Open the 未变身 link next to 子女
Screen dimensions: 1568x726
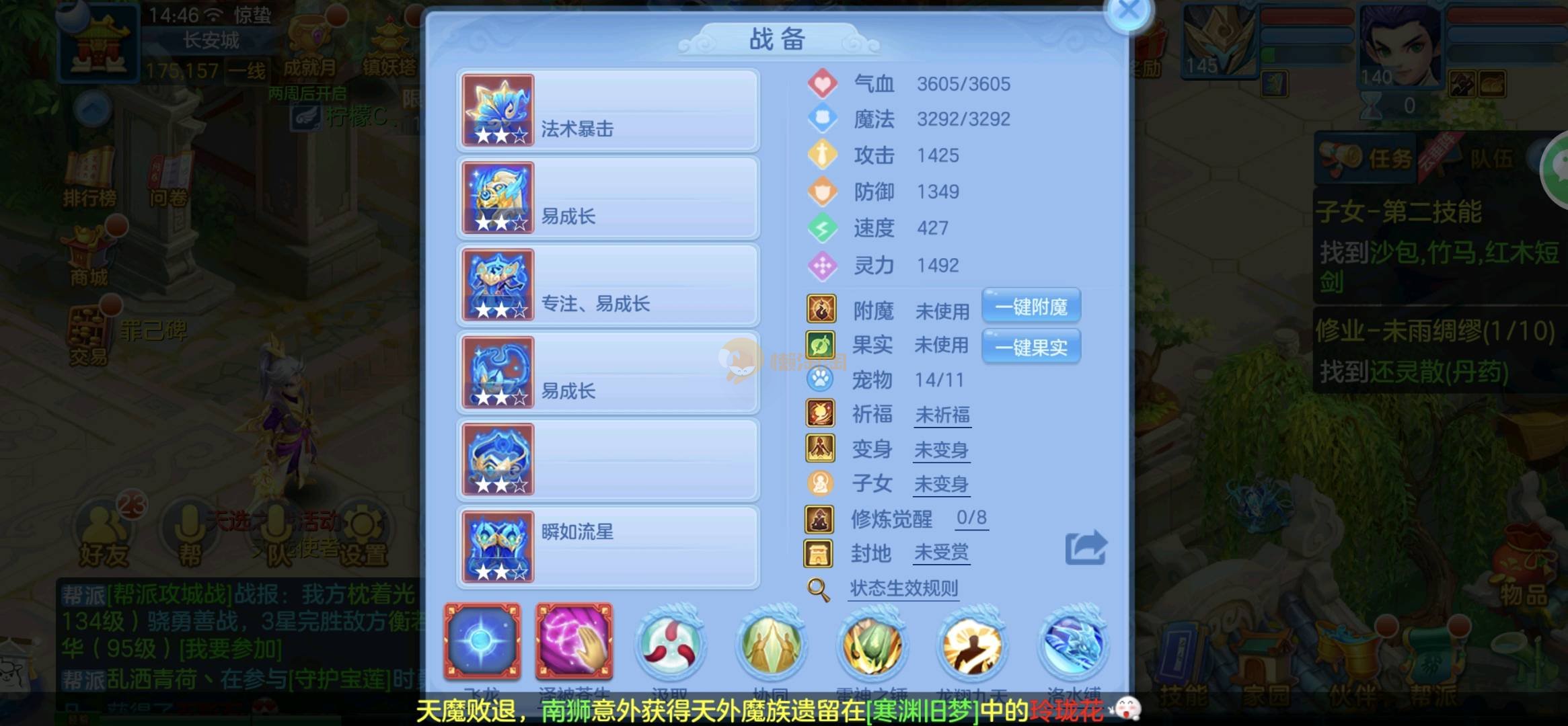click(x=941, y=484)
